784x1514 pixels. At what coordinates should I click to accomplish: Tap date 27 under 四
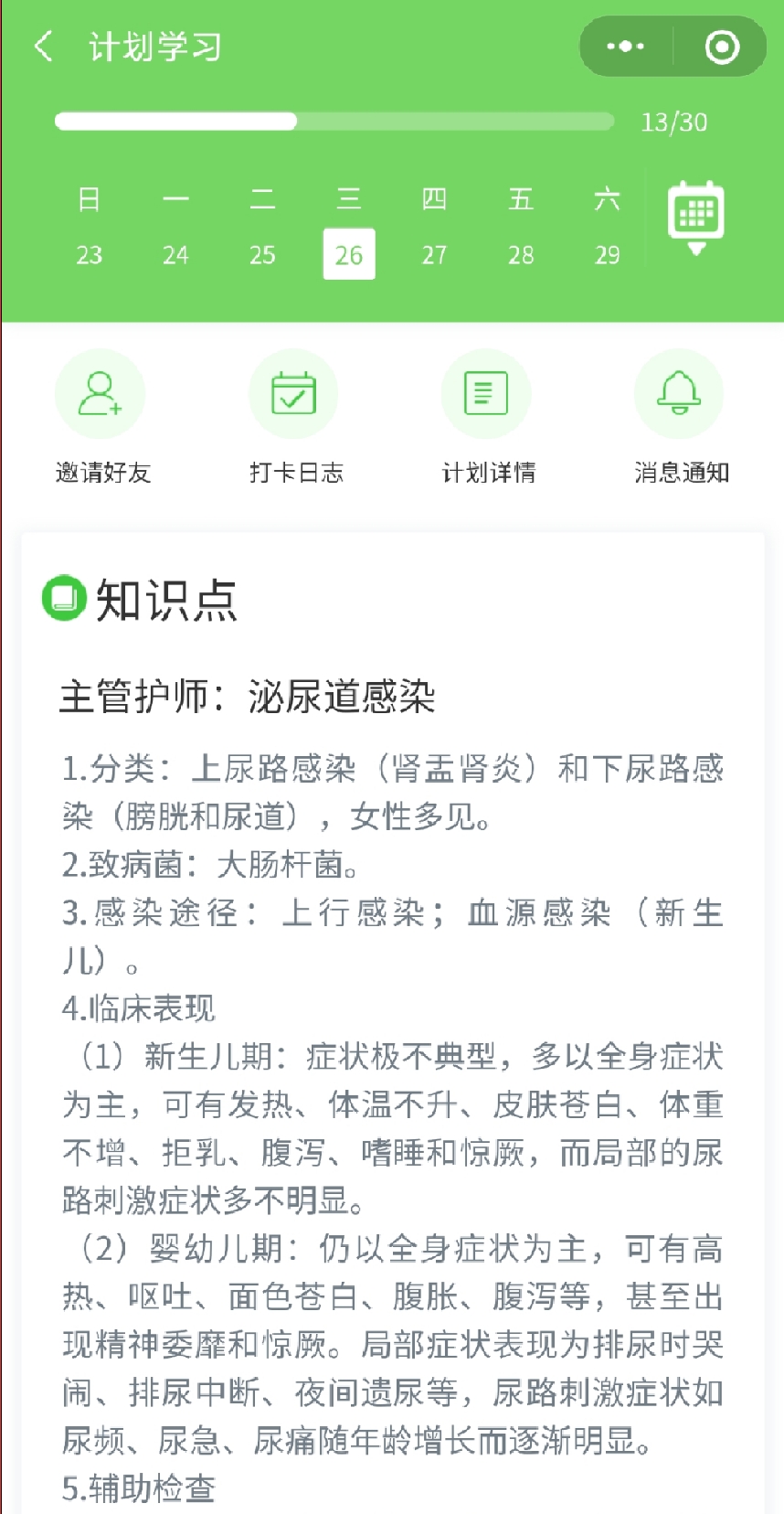click(434, 254)
